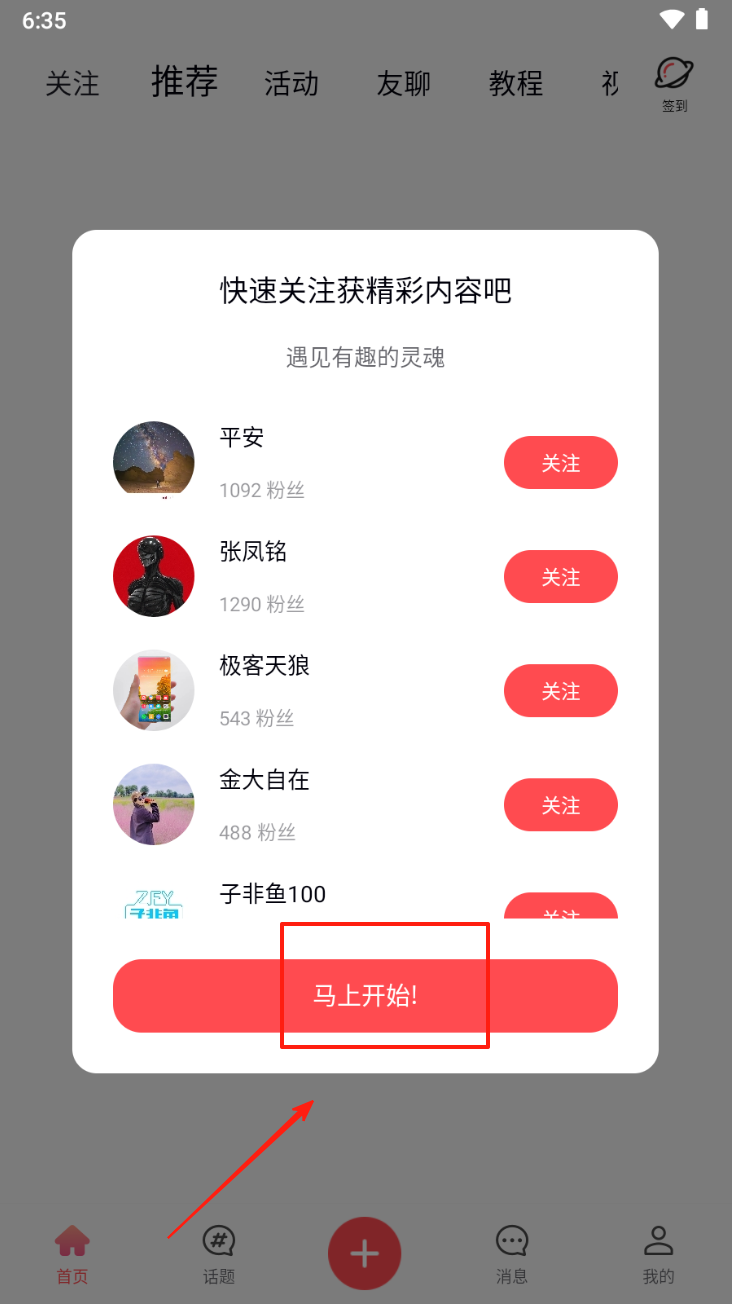Image resolution: width=732 pixels, height=1304 pixels.
Task: Switch to the 教程 tab
Action: pos(515,84)
